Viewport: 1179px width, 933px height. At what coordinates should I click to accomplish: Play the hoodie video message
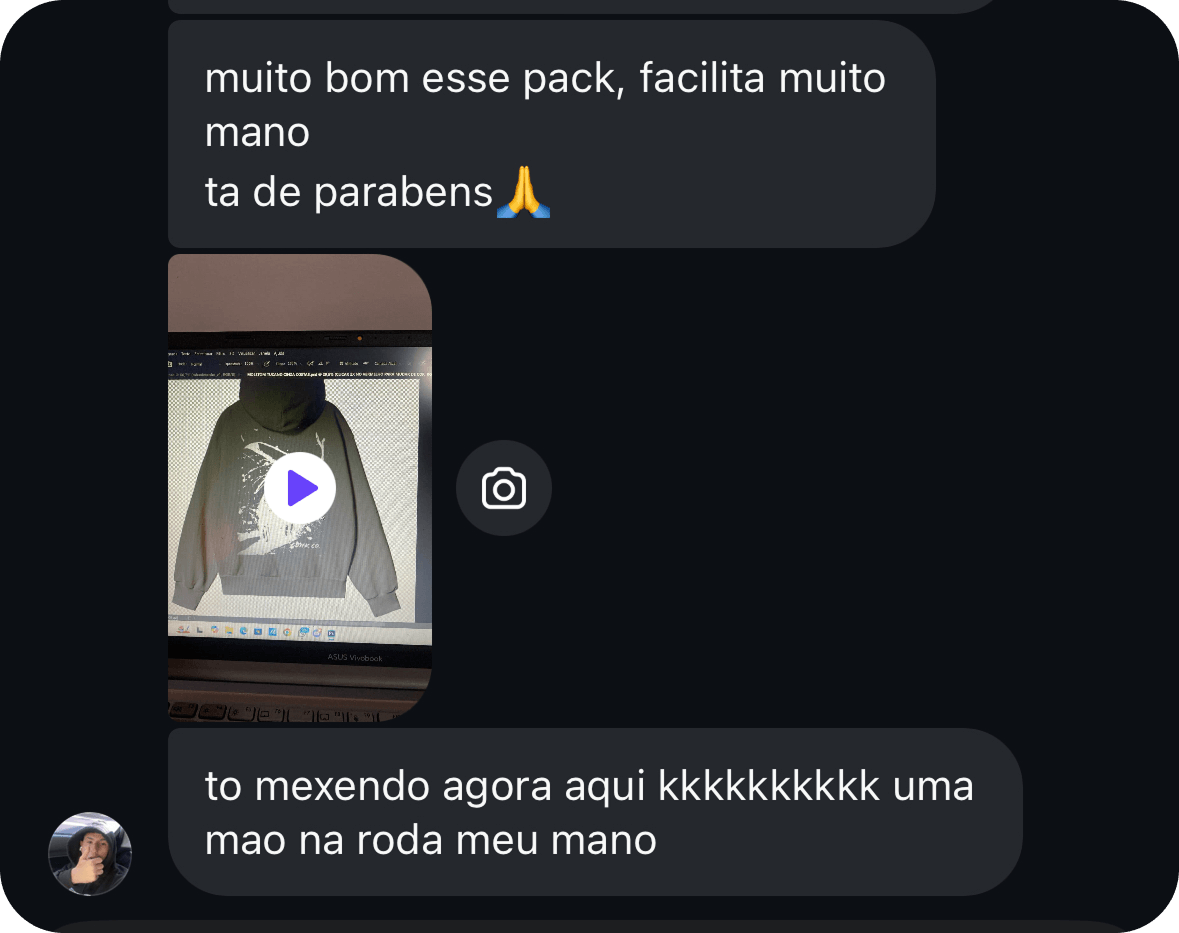300,488
